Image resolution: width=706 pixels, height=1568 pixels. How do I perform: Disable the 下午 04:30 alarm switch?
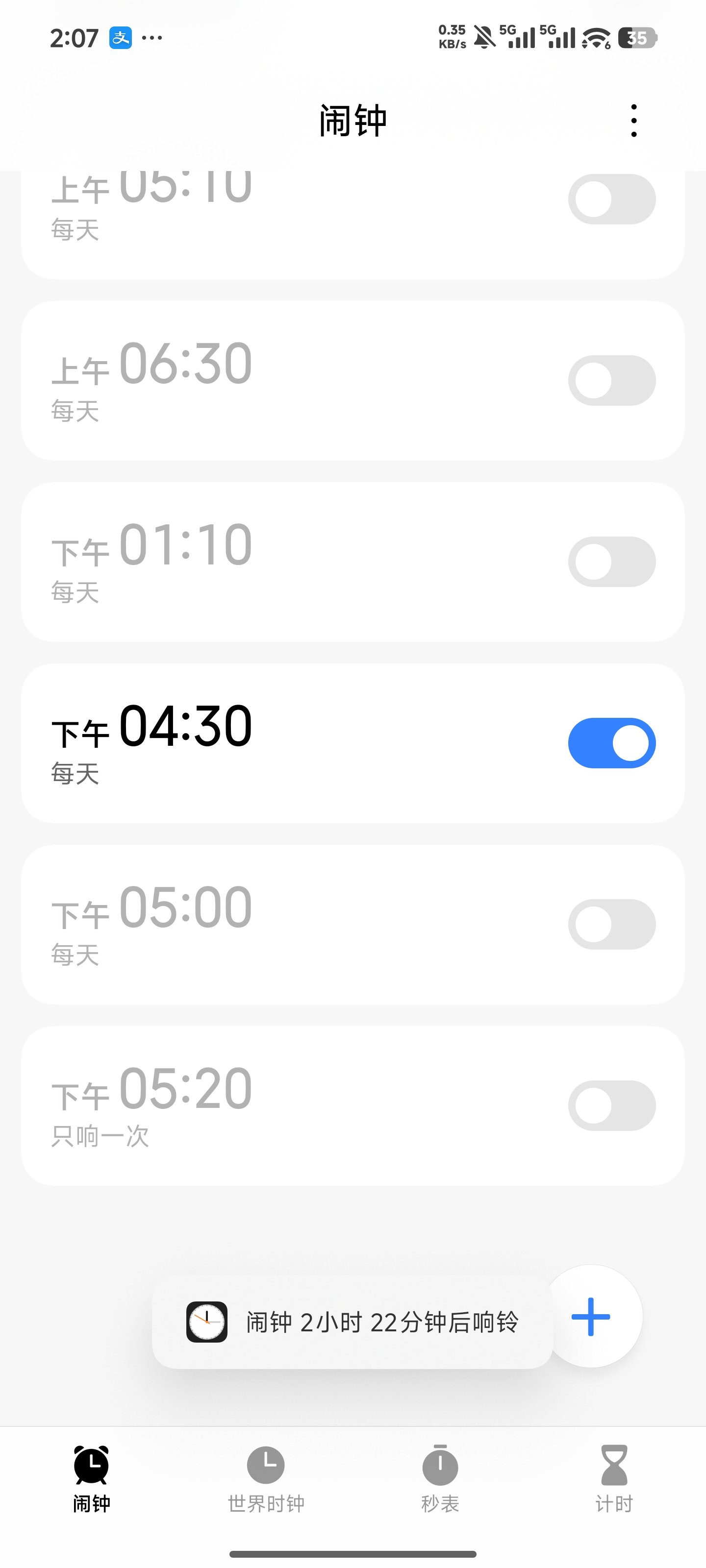[611, 743]
